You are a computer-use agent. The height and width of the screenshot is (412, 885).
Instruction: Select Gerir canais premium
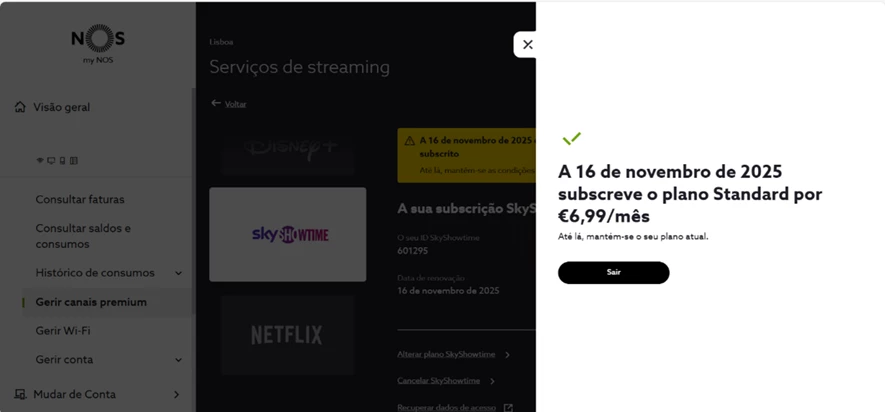[x=91, y=302]
